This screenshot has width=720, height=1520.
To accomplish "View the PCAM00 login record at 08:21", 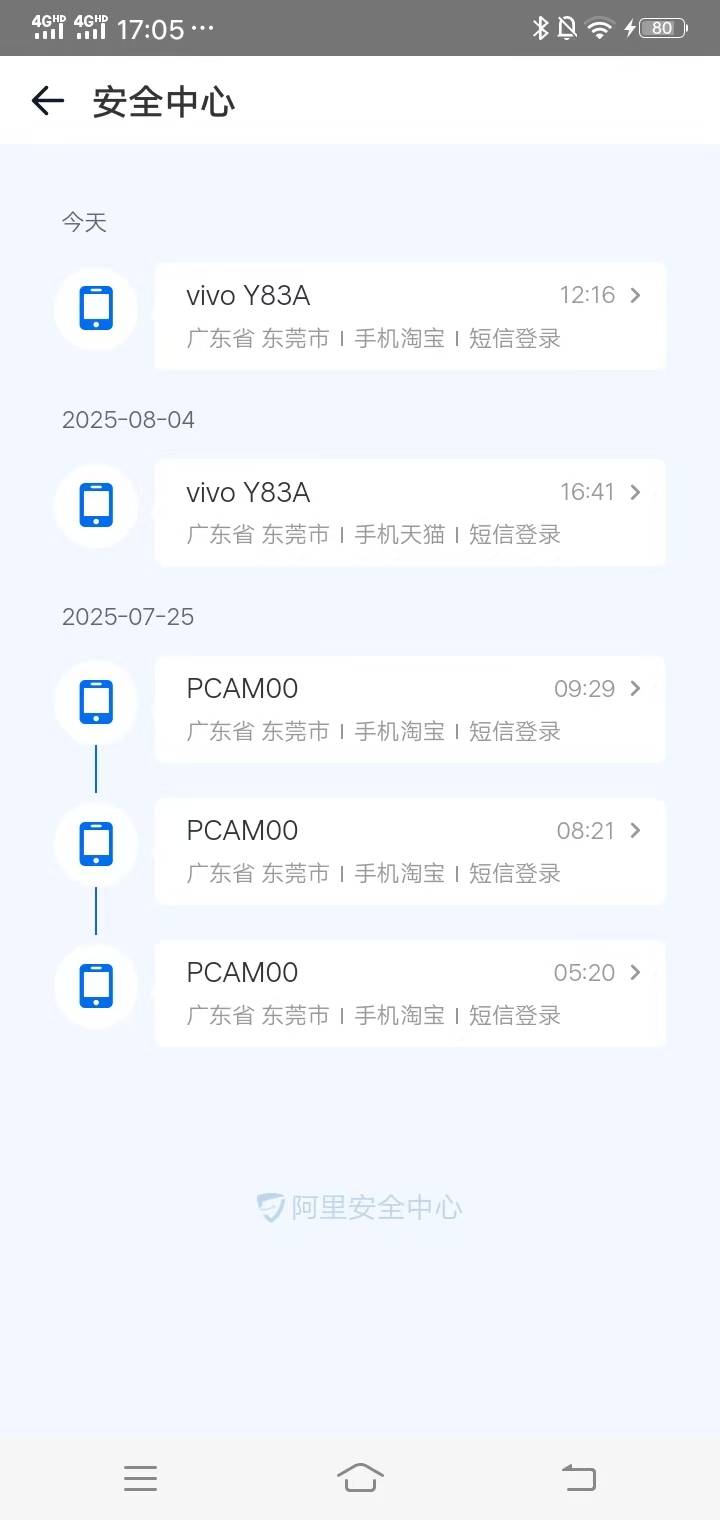I will [x=410, y=851].
